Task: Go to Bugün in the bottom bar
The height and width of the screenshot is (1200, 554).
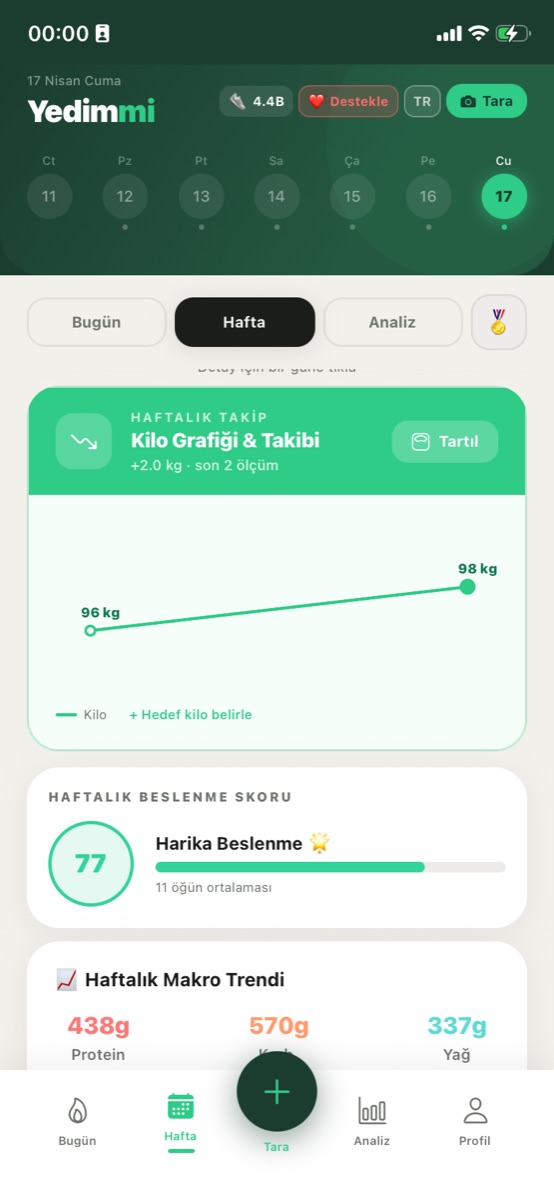Action: click(77, 1120)
